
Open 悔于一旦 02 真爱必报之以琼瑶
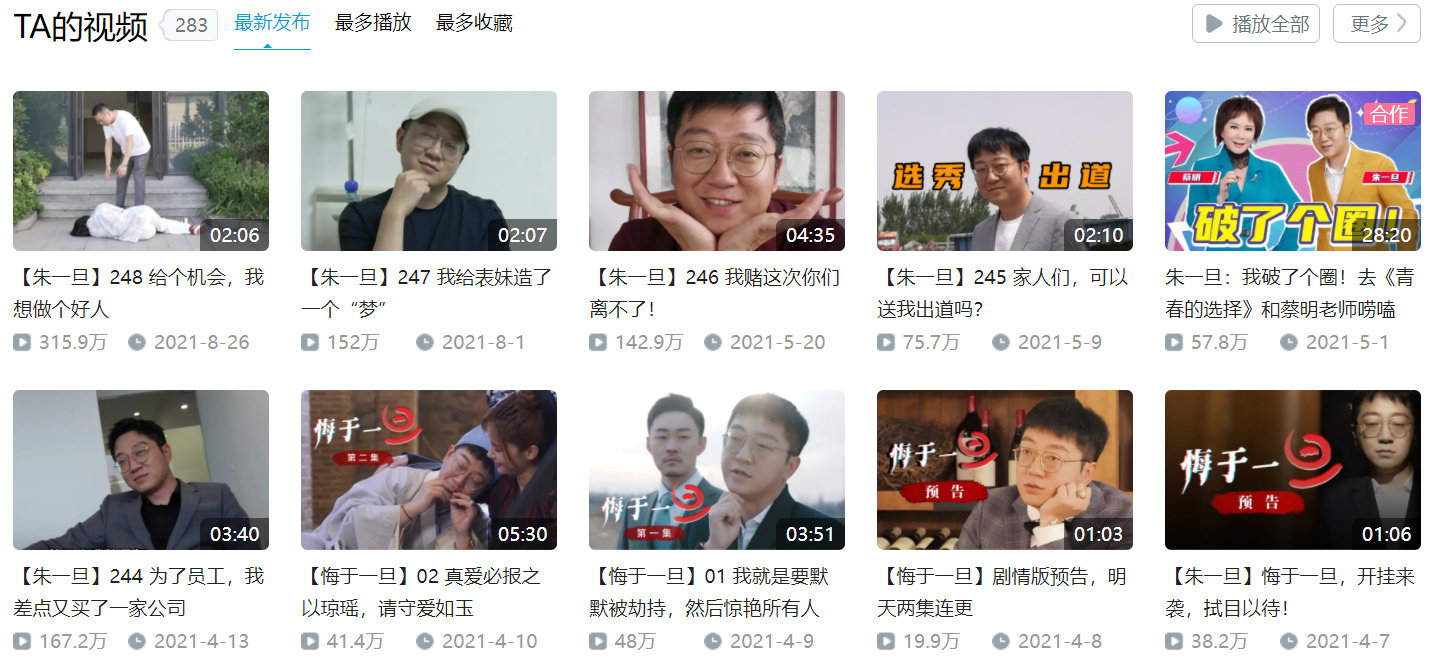pos(429,470)
